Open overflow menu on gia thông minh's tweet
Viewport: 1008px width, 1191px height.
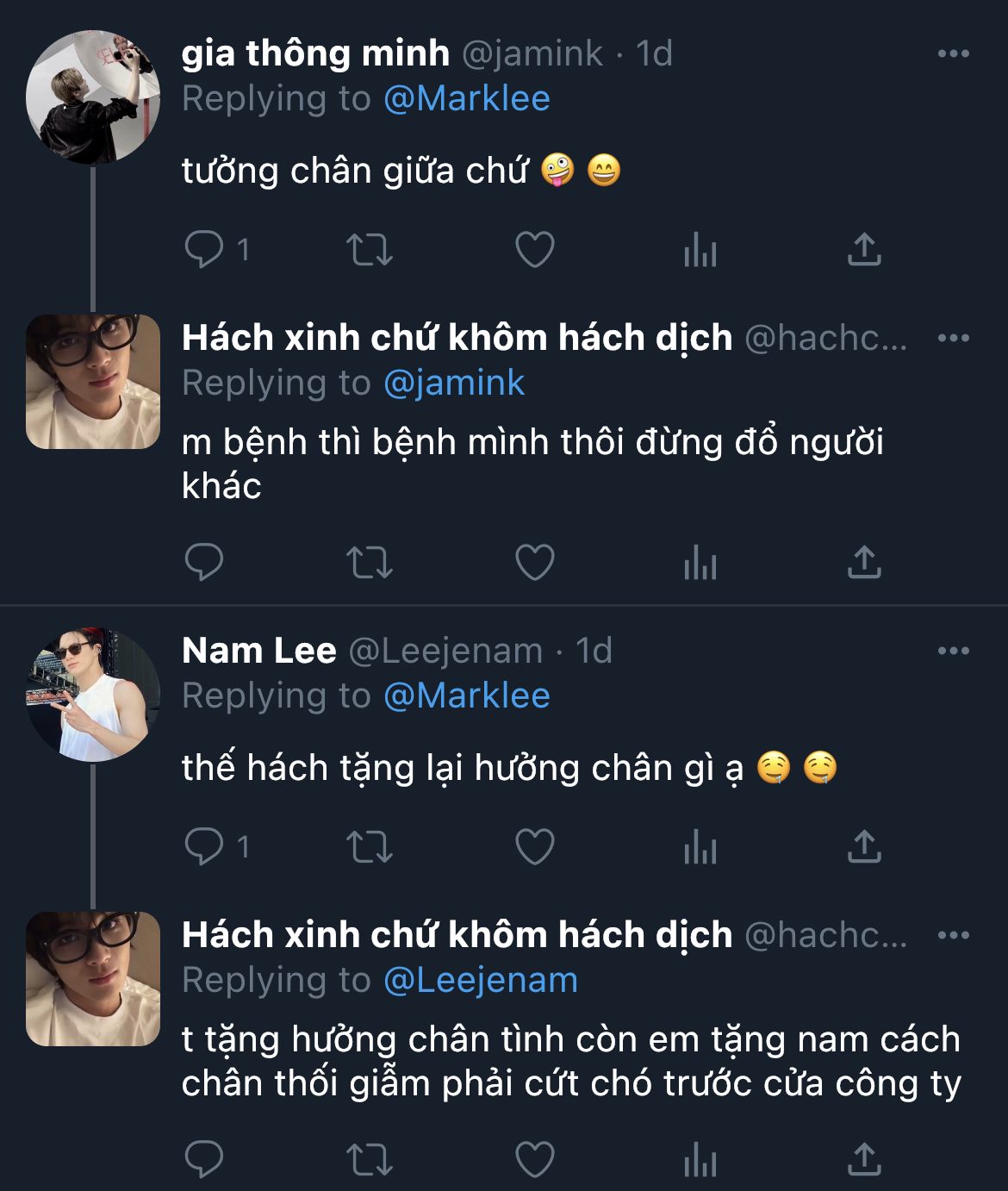pyautogui.click(x=953, y=53)
